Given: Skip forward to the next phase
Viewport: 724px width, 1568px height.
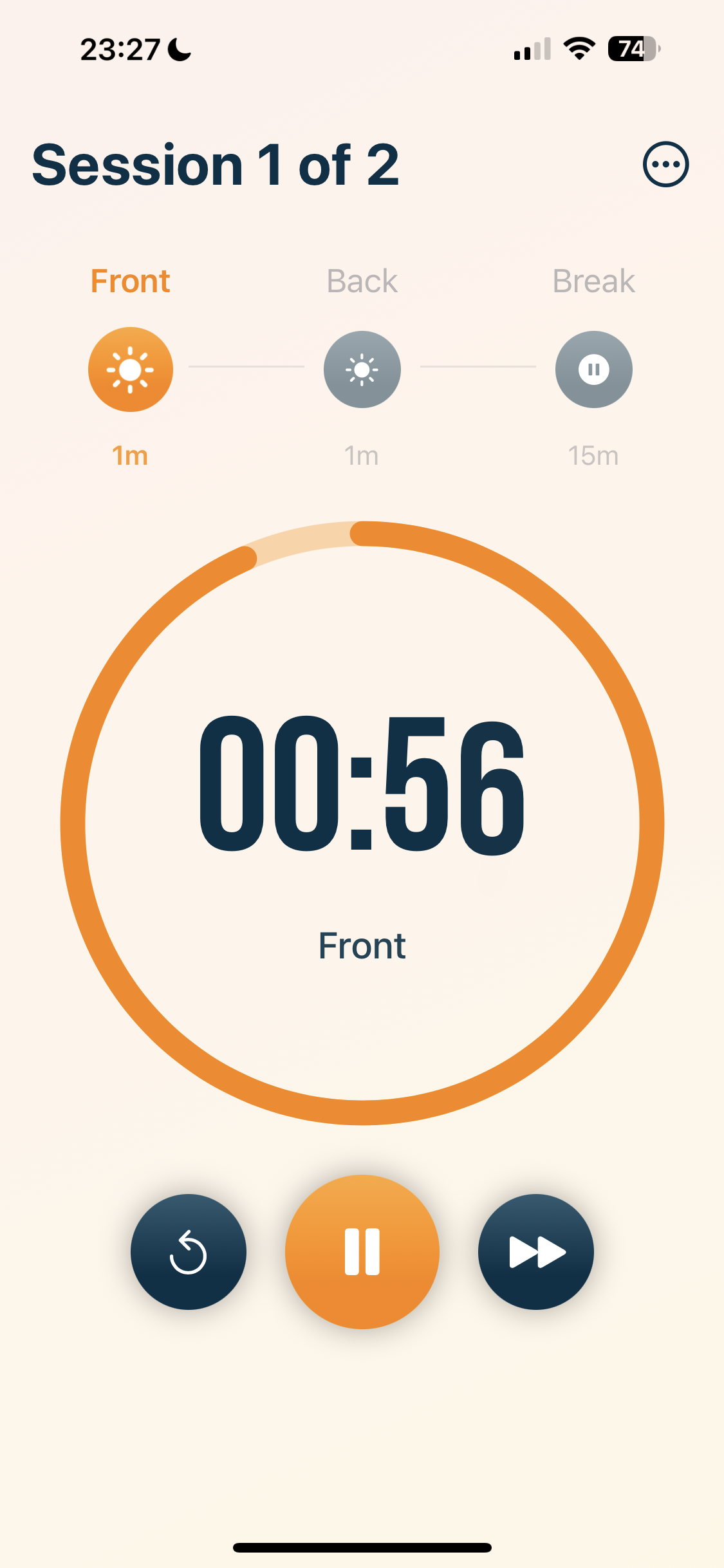Looking at the screenshot, I should tap(536, 1251).
